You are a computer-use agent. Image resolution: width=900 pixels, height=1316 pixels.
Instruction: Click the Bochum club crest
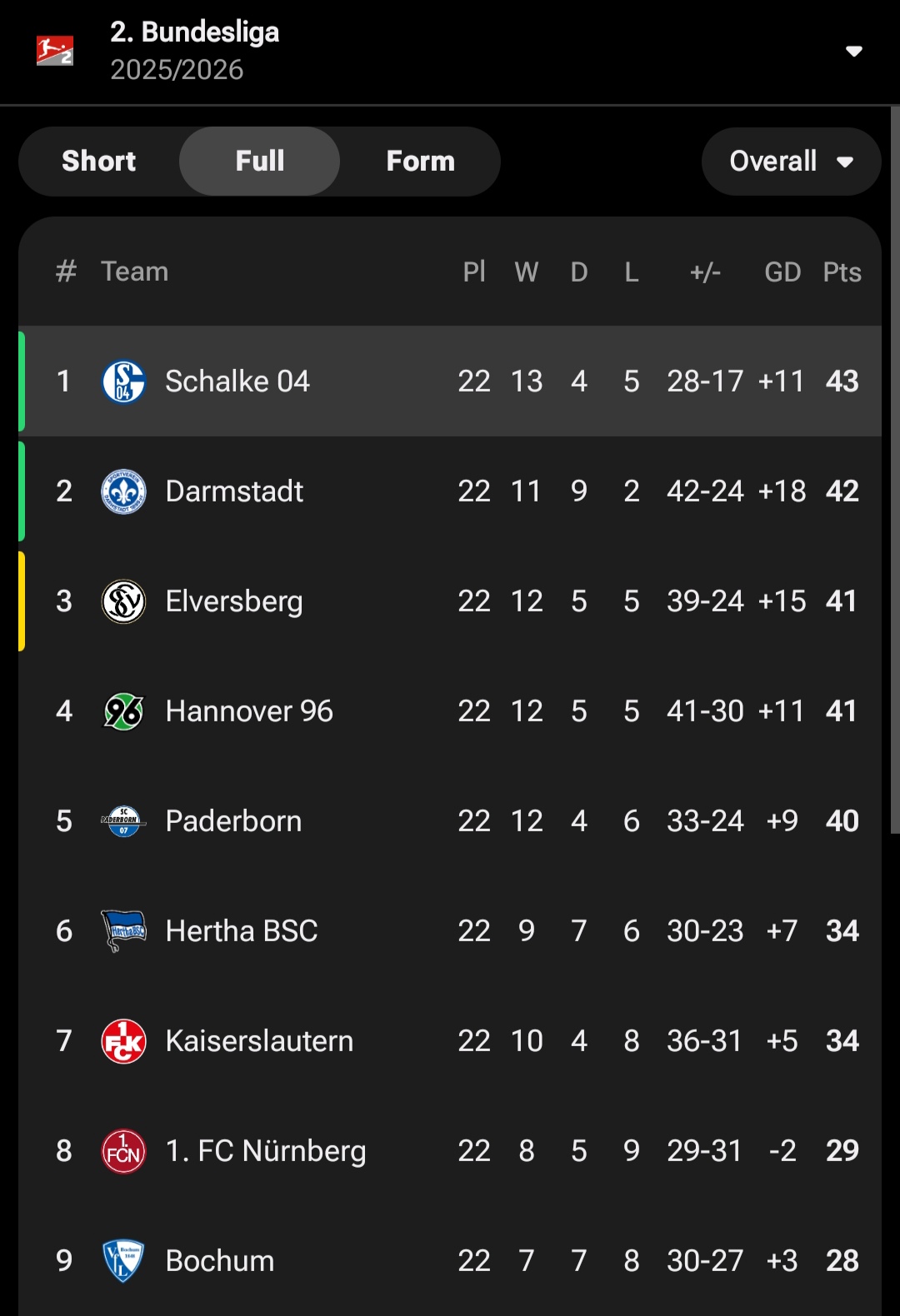(122, 1260)
